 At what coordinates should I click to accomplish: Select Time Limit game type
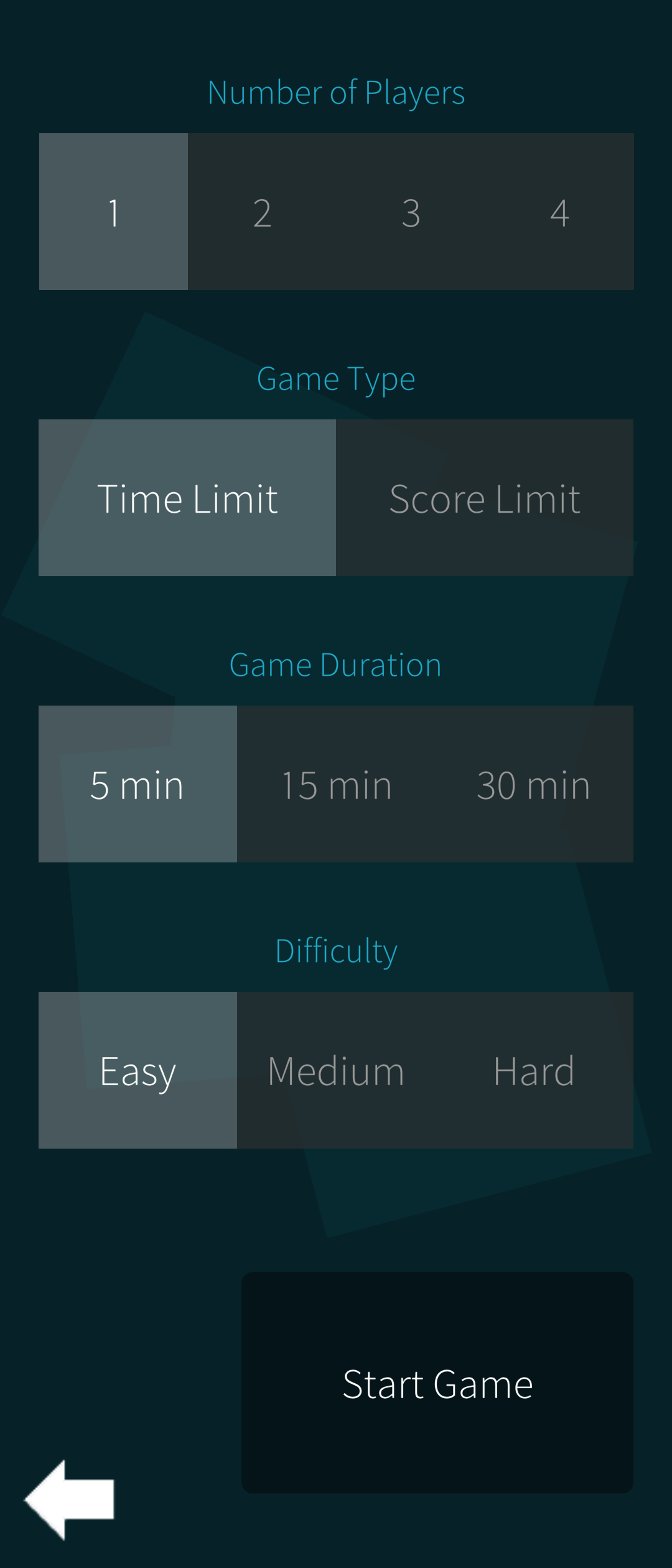[x=187, y=498]
